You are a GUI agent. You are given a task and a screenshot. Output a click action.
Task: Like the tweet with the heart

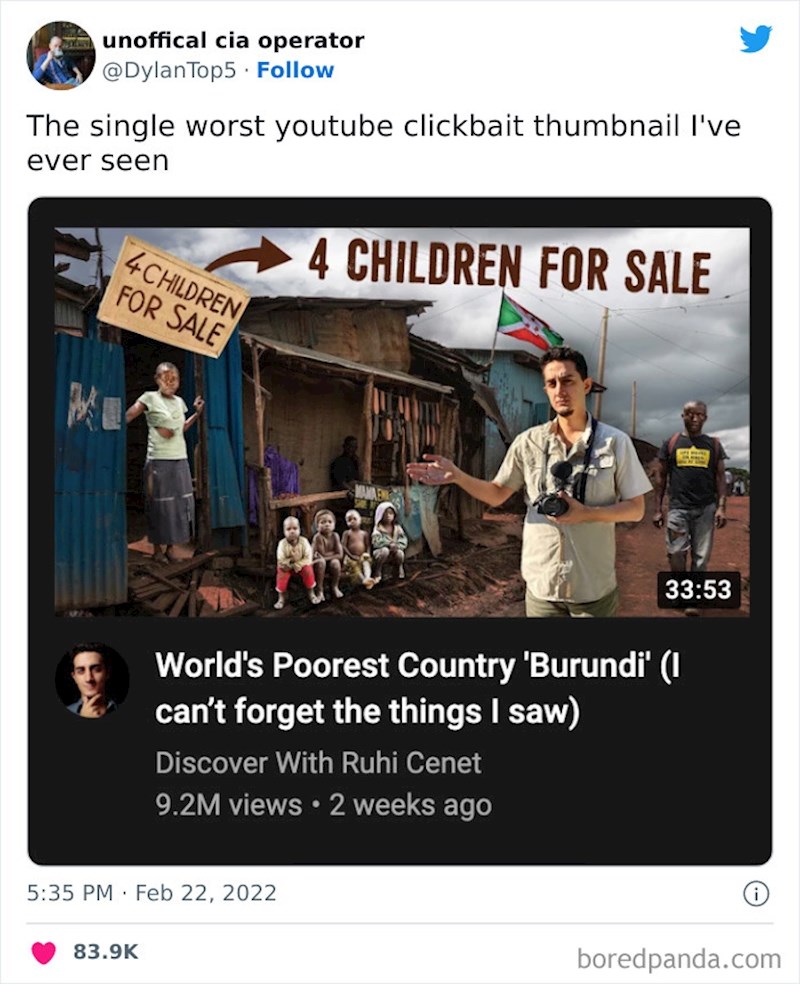[x=43, y=953]
